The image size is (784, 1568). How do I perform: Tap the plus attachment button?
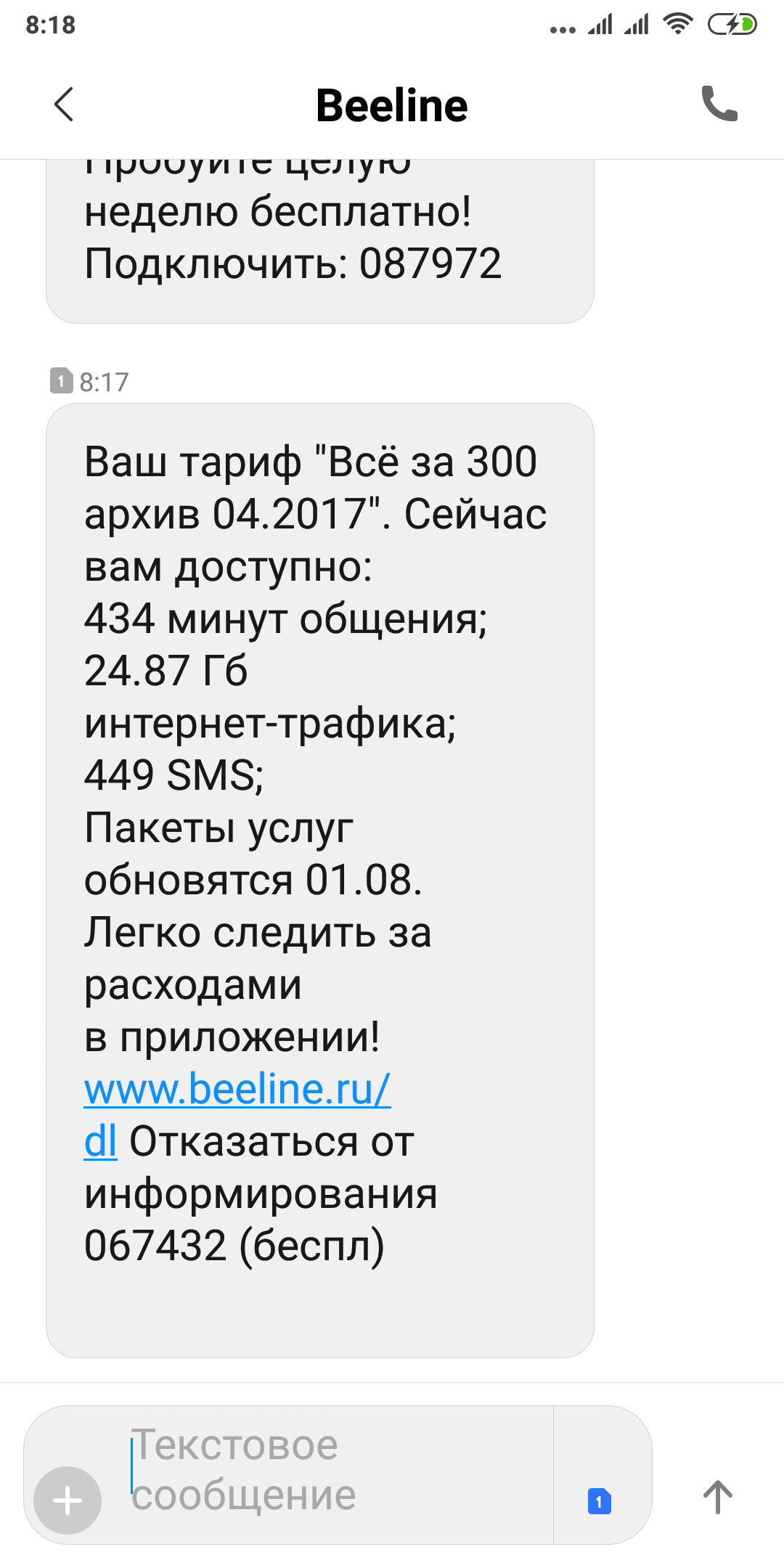click(68, 1500)
